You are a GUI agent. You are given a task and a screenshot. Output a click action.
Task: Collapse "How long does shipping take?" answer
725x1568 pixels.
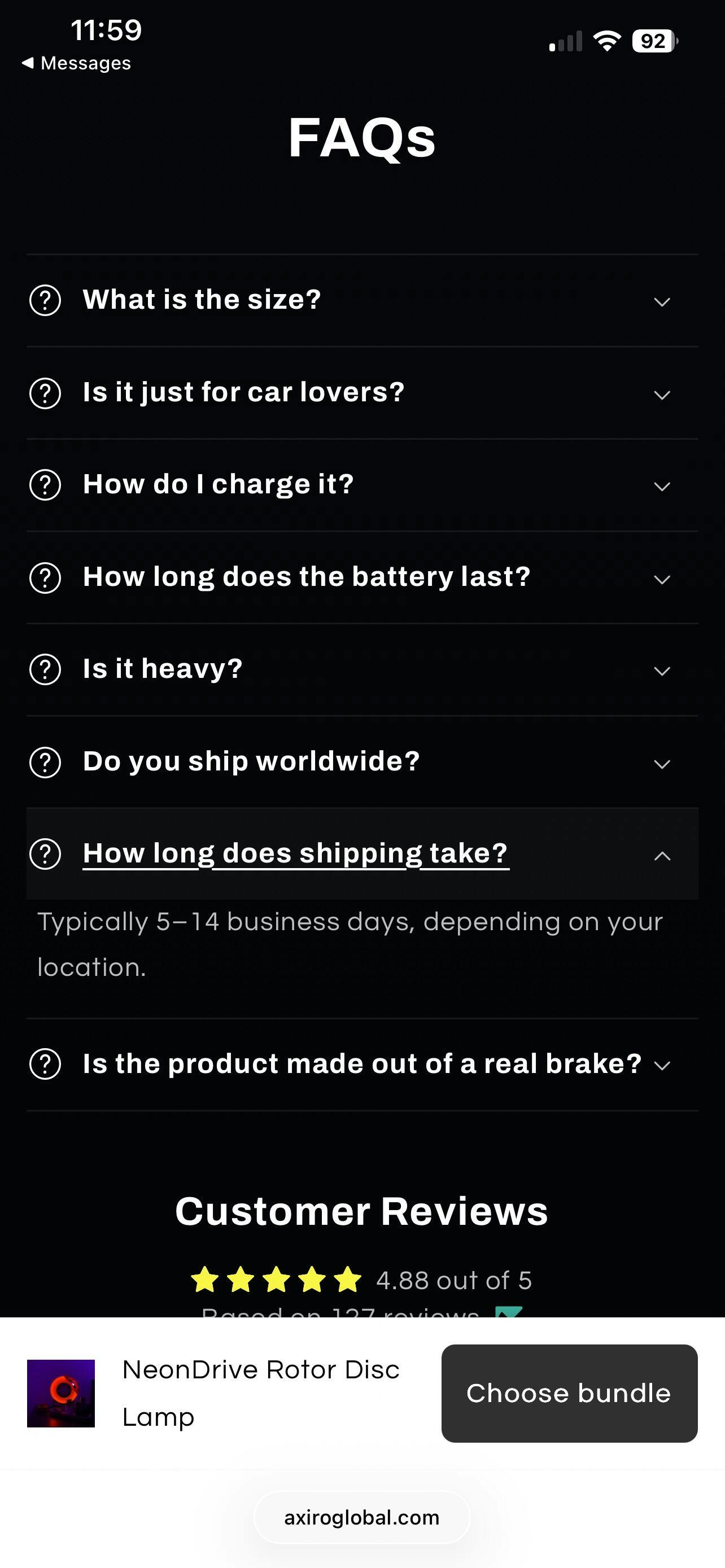(361, 854)
